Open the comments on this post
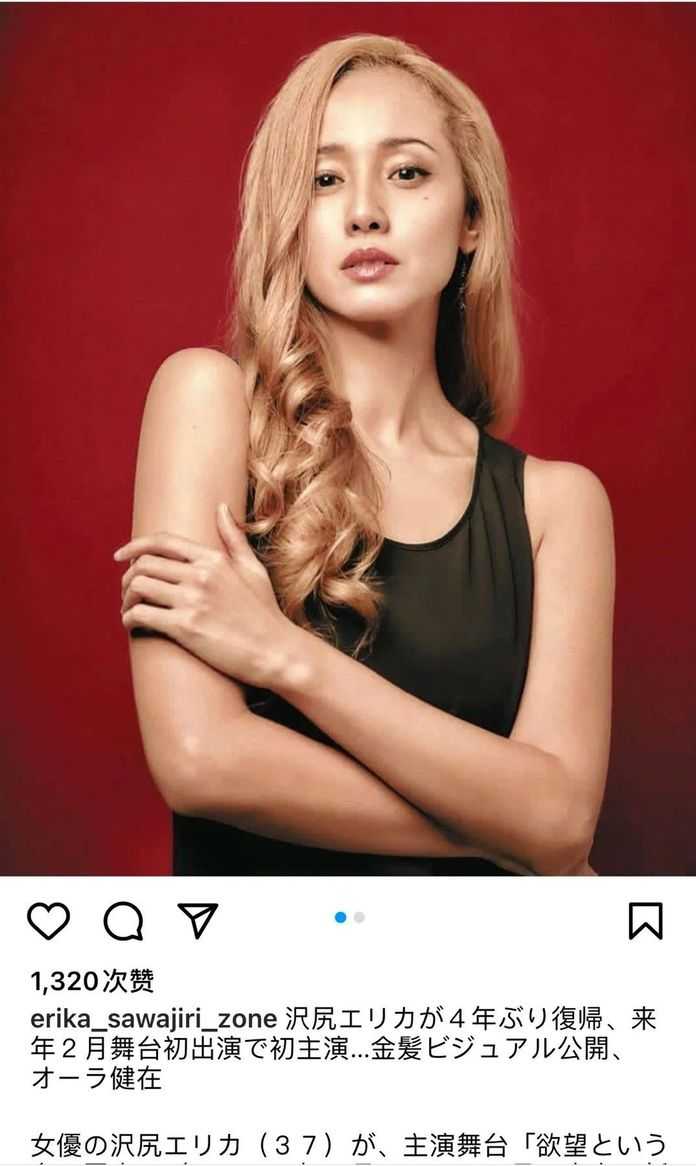This screenshot has width=696, height=1166. (x=123, y=921)
